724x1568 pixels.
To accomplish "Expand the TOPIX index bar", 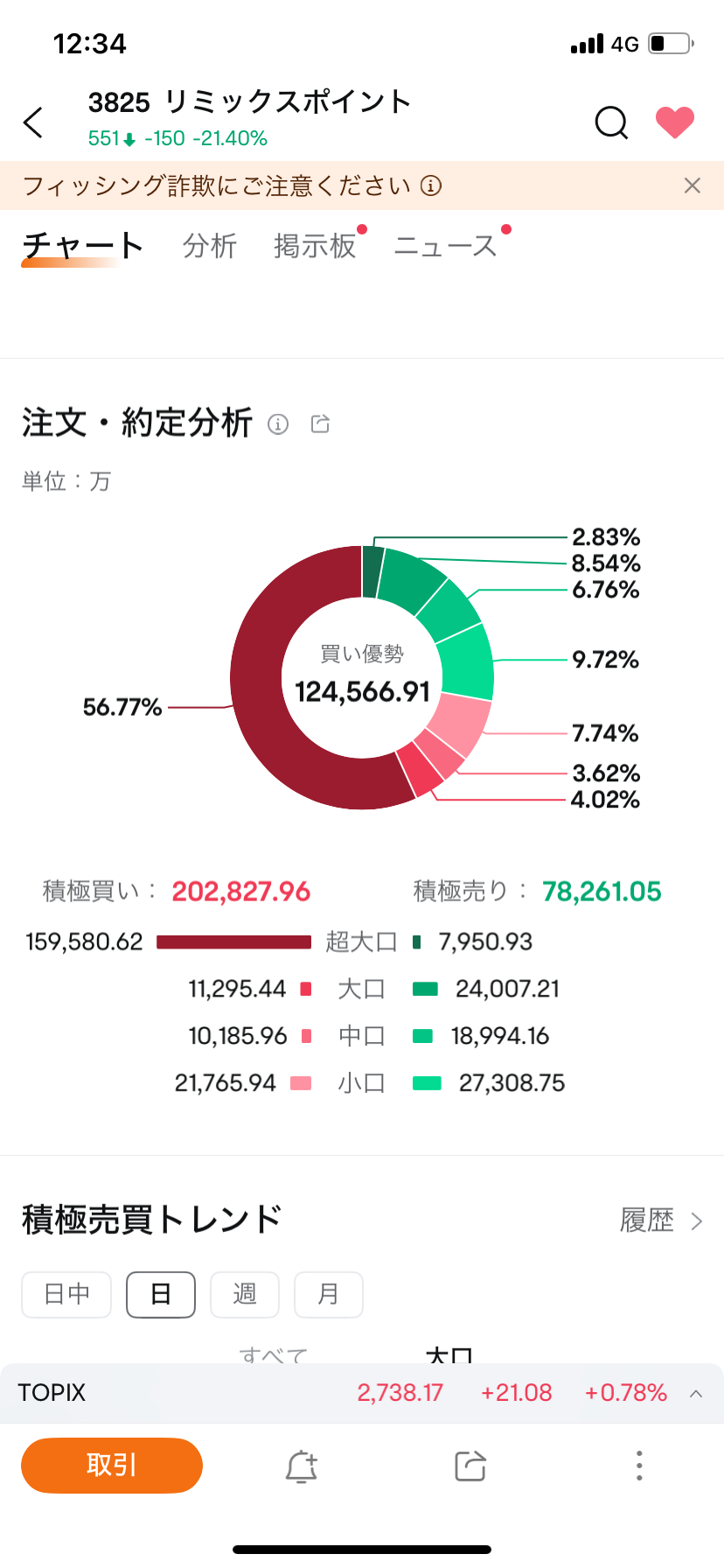I will click(x=696, y=1393).
